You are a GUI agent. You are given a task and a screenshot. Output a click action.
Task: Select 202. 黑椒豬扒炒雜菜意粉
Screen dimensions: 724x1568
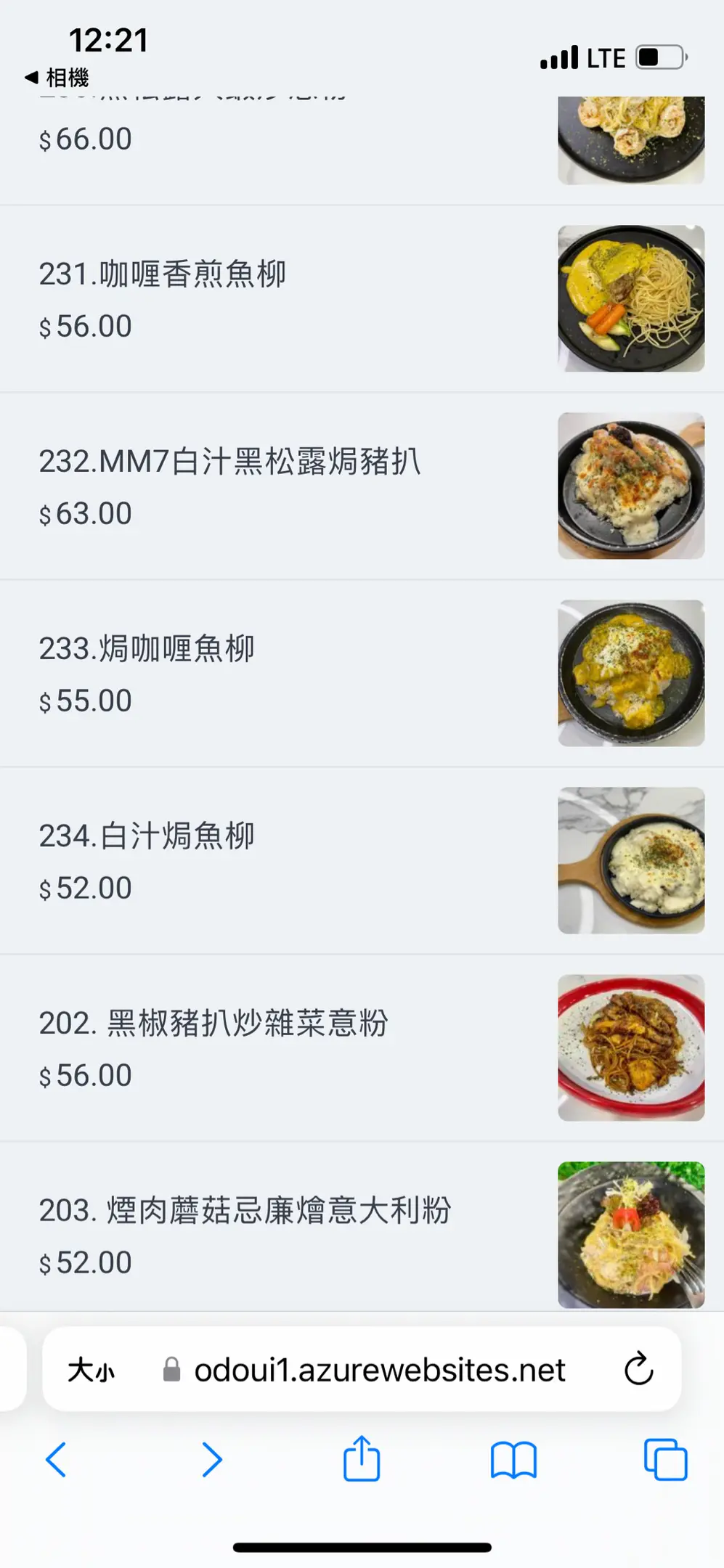(x=213, y=1024)
